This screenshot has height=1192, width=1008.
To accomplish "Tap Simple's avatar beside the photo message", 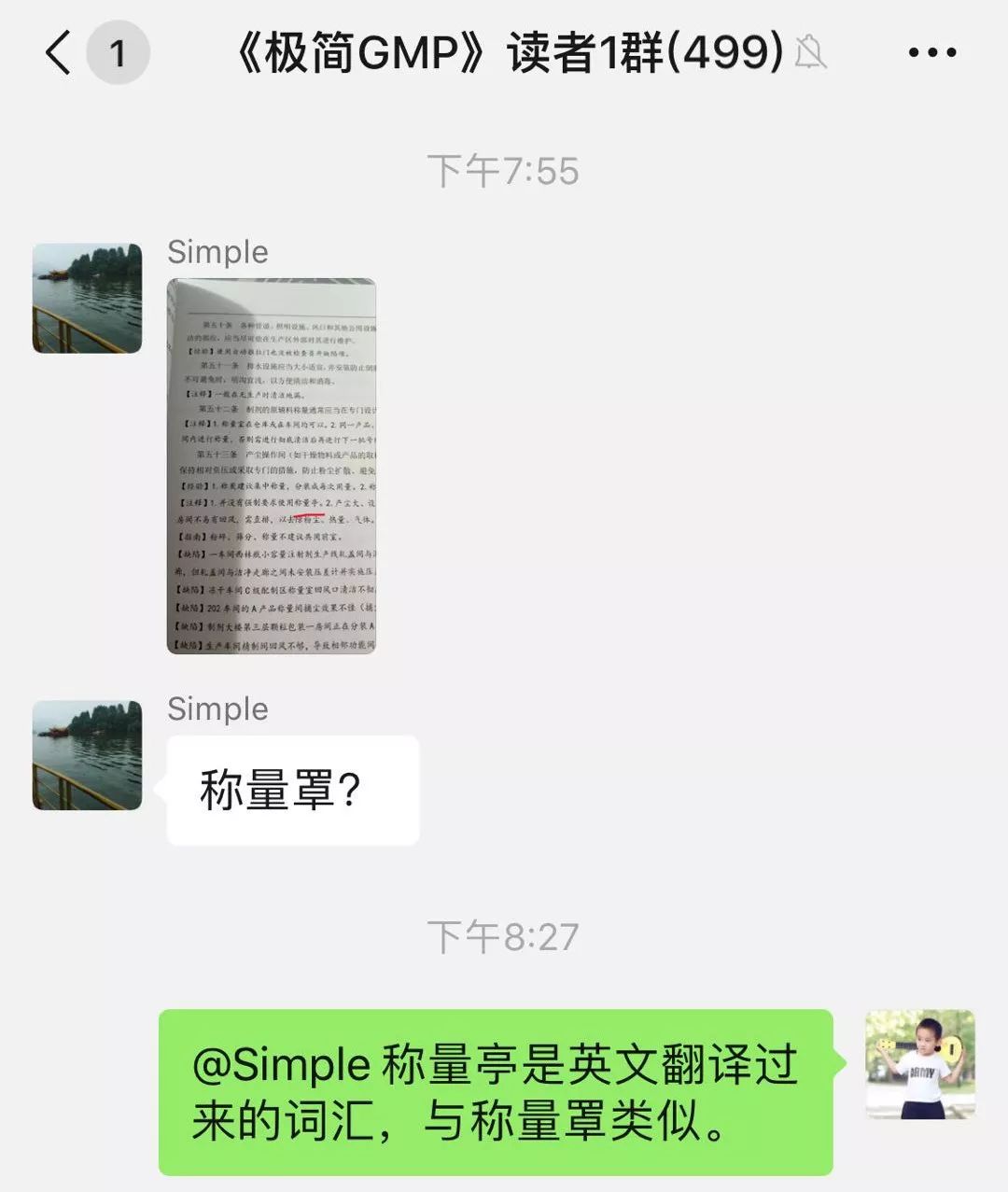I will point(88,299).
